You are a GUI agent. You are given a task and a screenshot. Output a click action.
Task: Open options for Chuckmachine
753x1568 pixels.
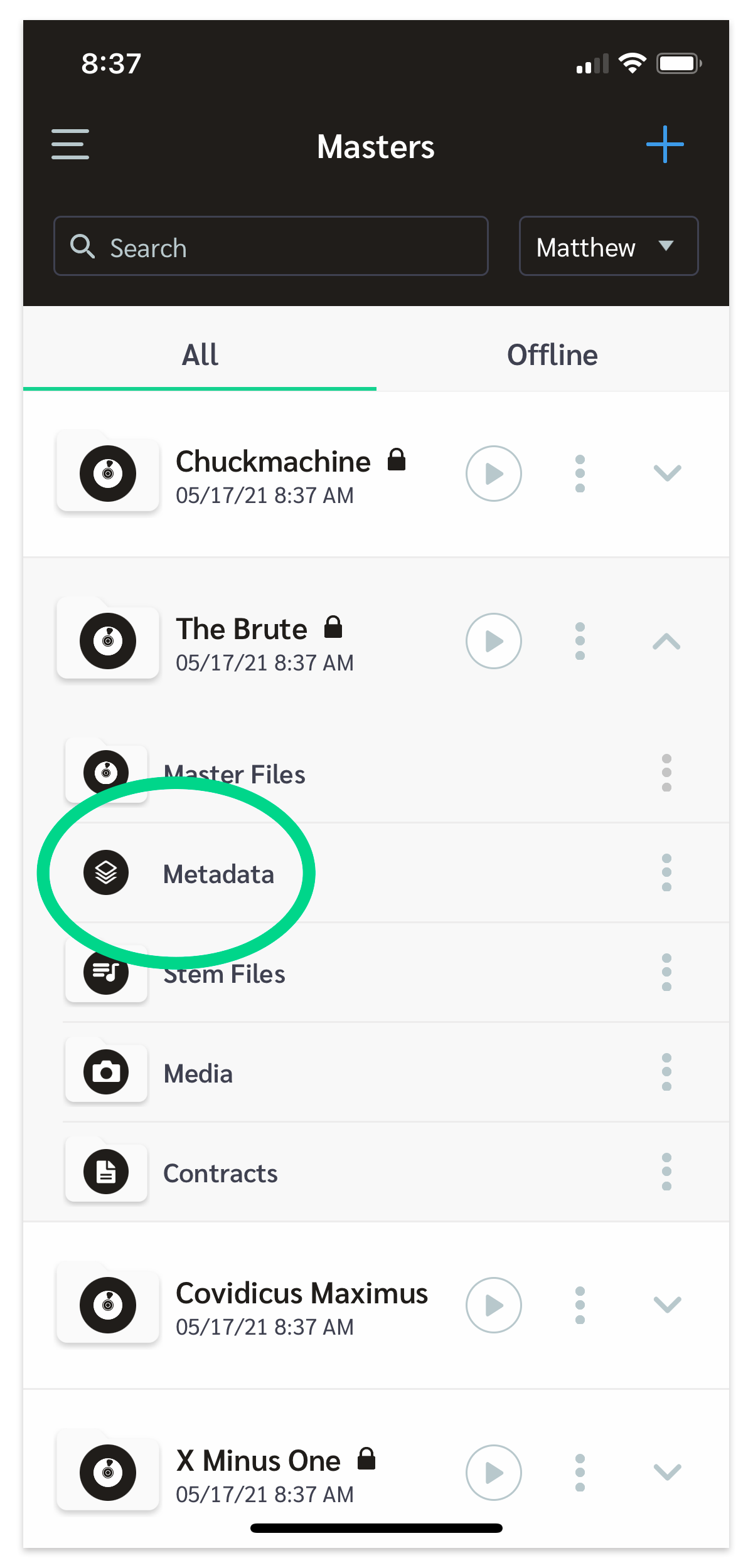[580, 474]
